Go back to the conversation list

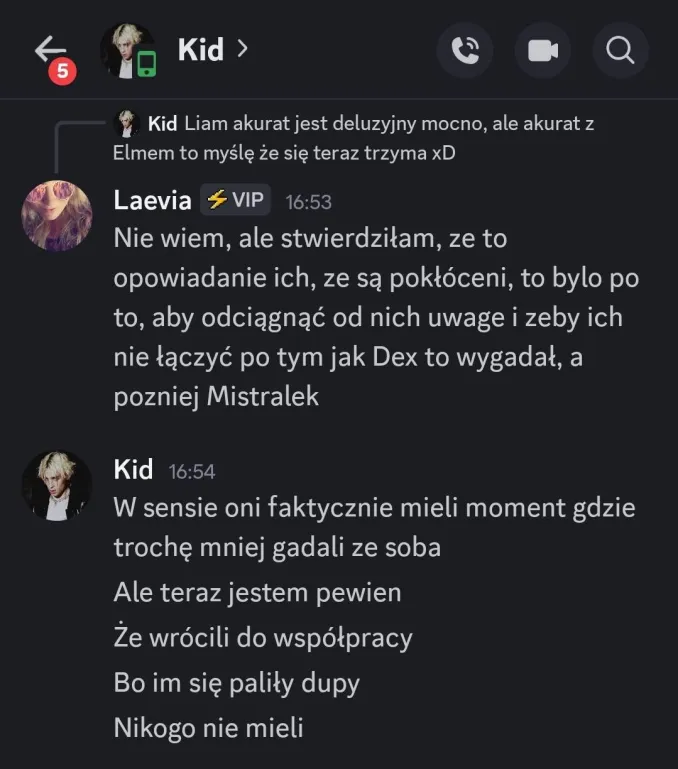tap(50, 50)
